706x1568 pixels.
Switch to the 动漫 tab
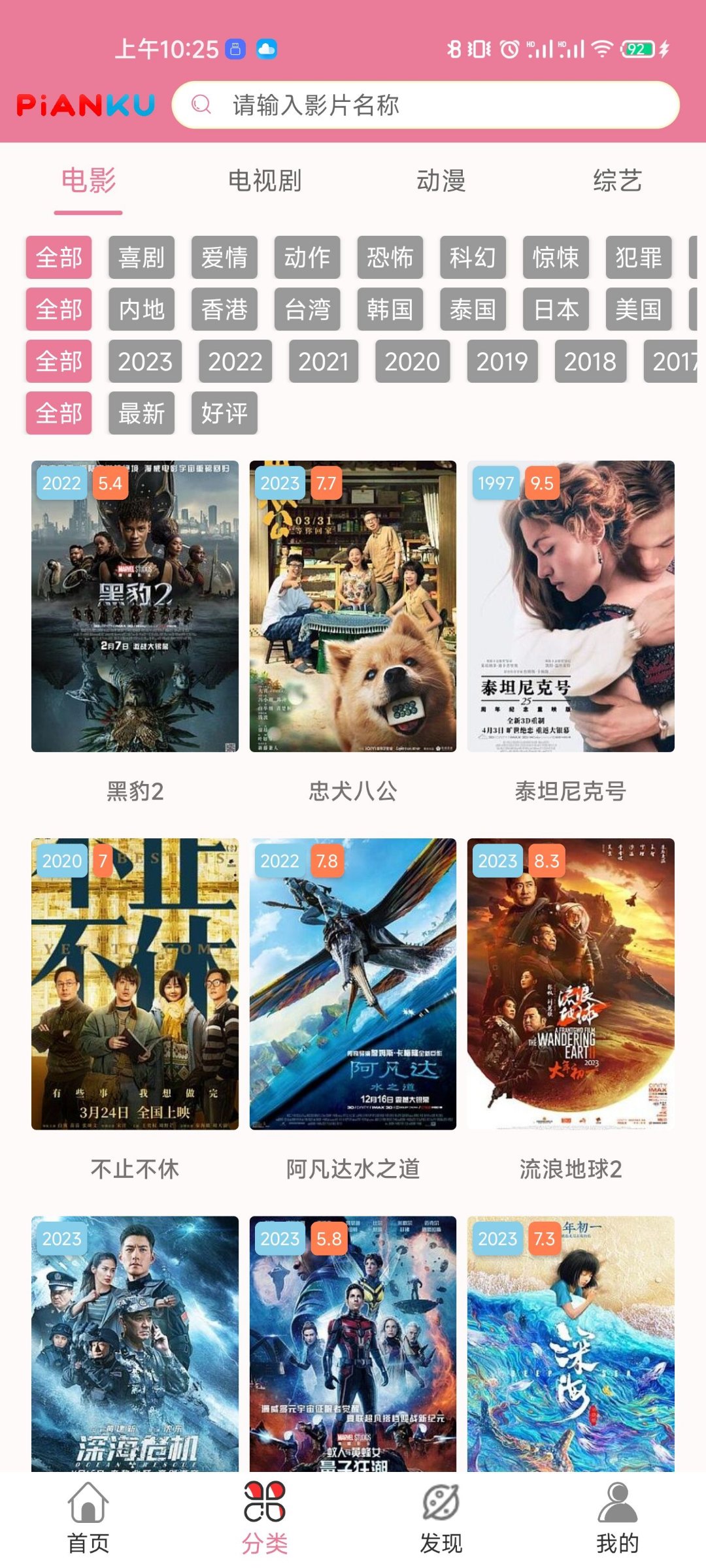[x=441, y=180]
